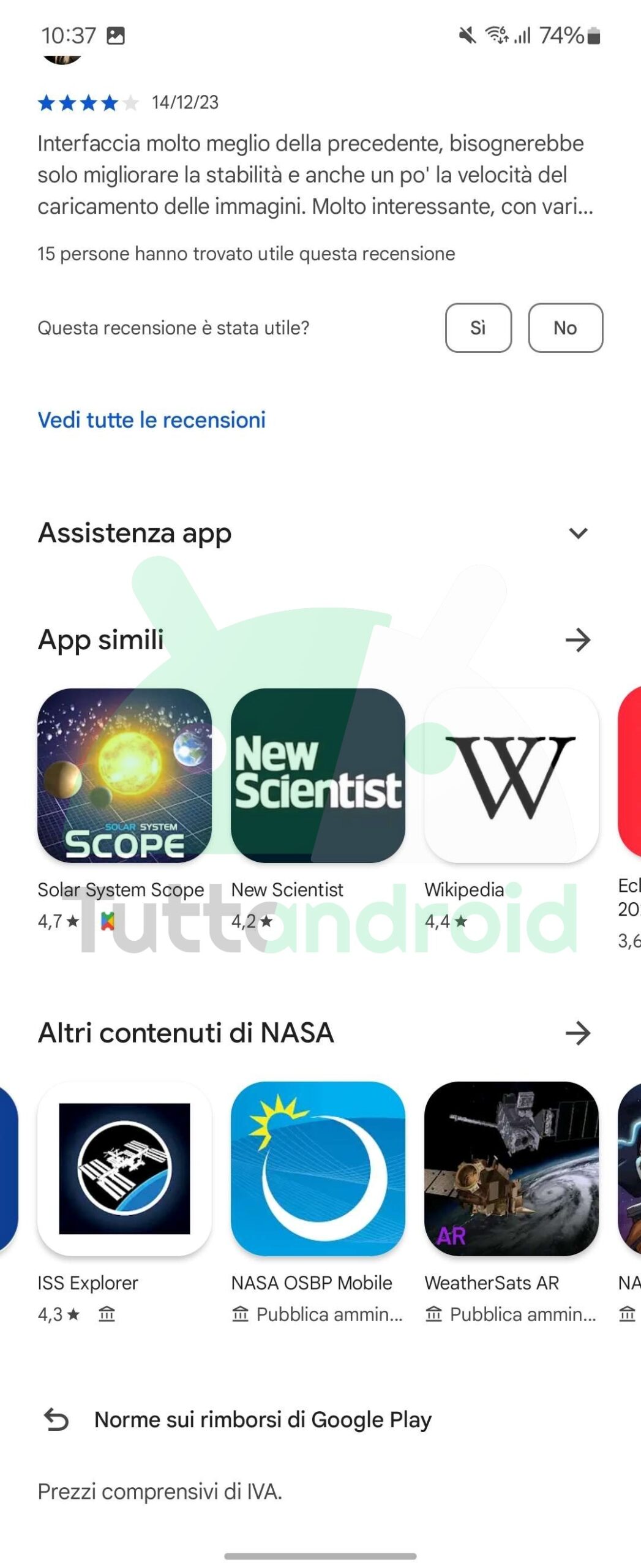Show more of Altri contenuti di NASA
641x1568 pixels.
[x=578, y=1033]
